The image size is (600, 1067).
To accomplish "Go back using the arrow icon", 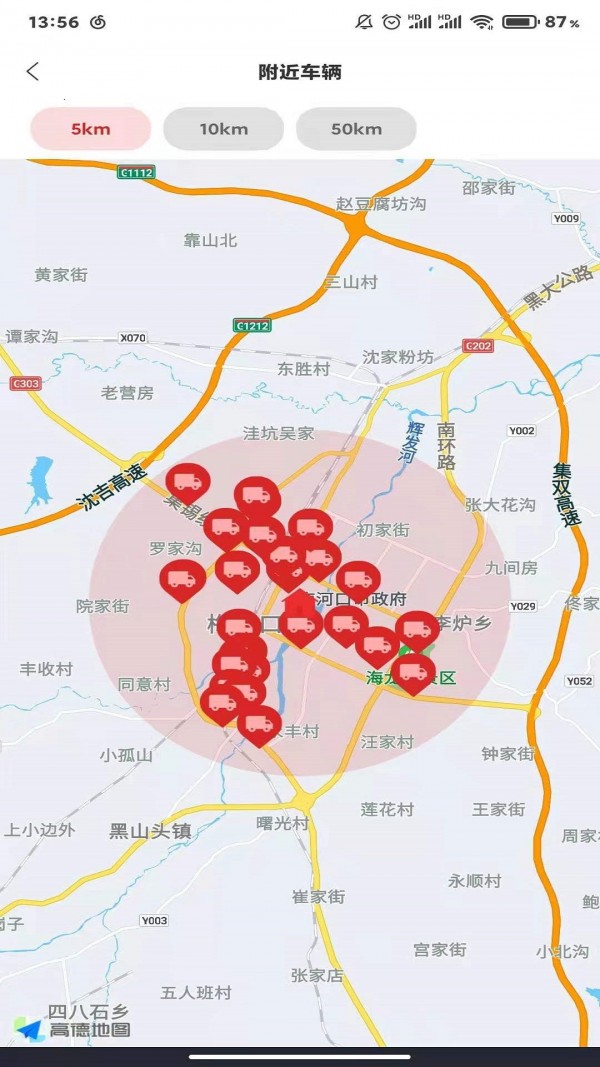I will [x=33, y=72].
